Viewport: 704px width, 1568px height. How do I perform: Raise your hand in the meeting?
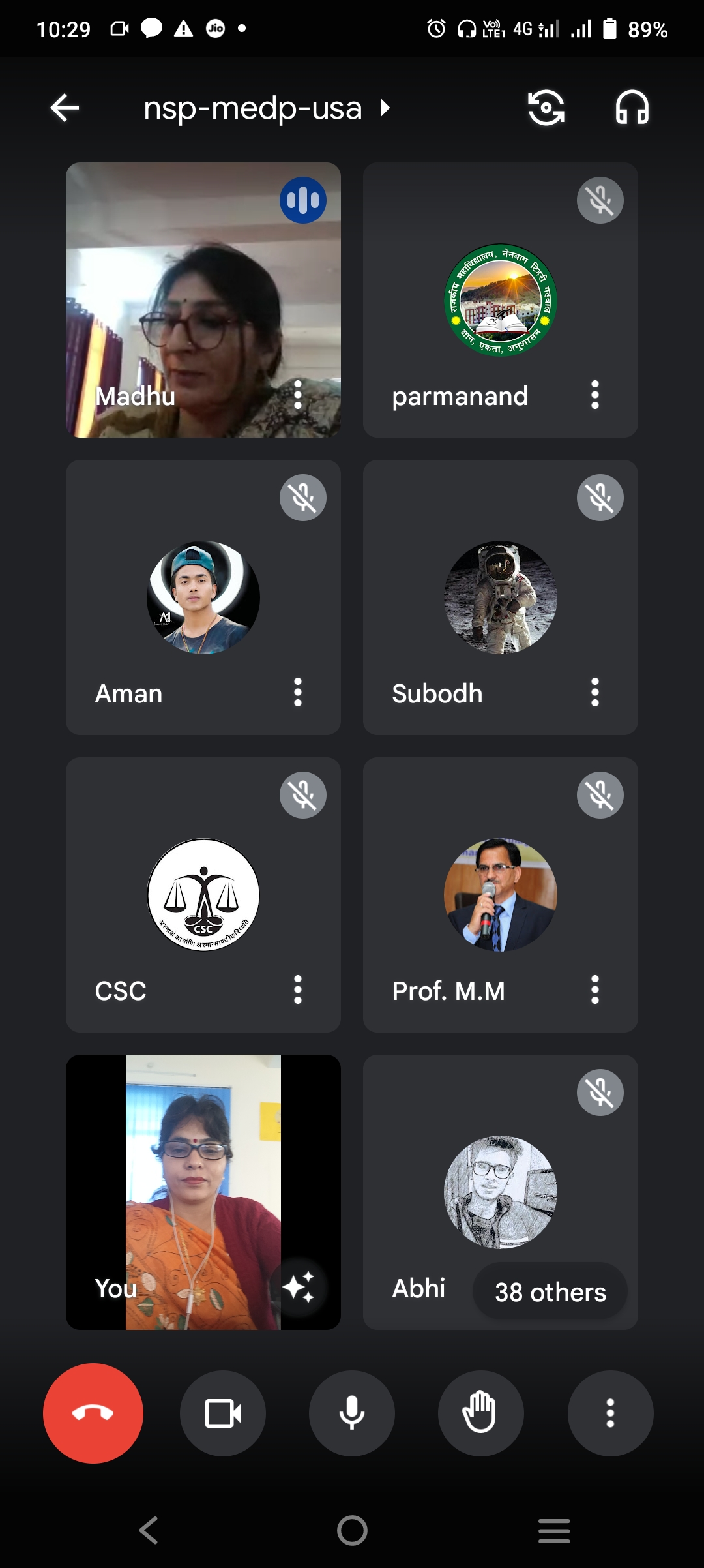click(x=481, y=1413)
